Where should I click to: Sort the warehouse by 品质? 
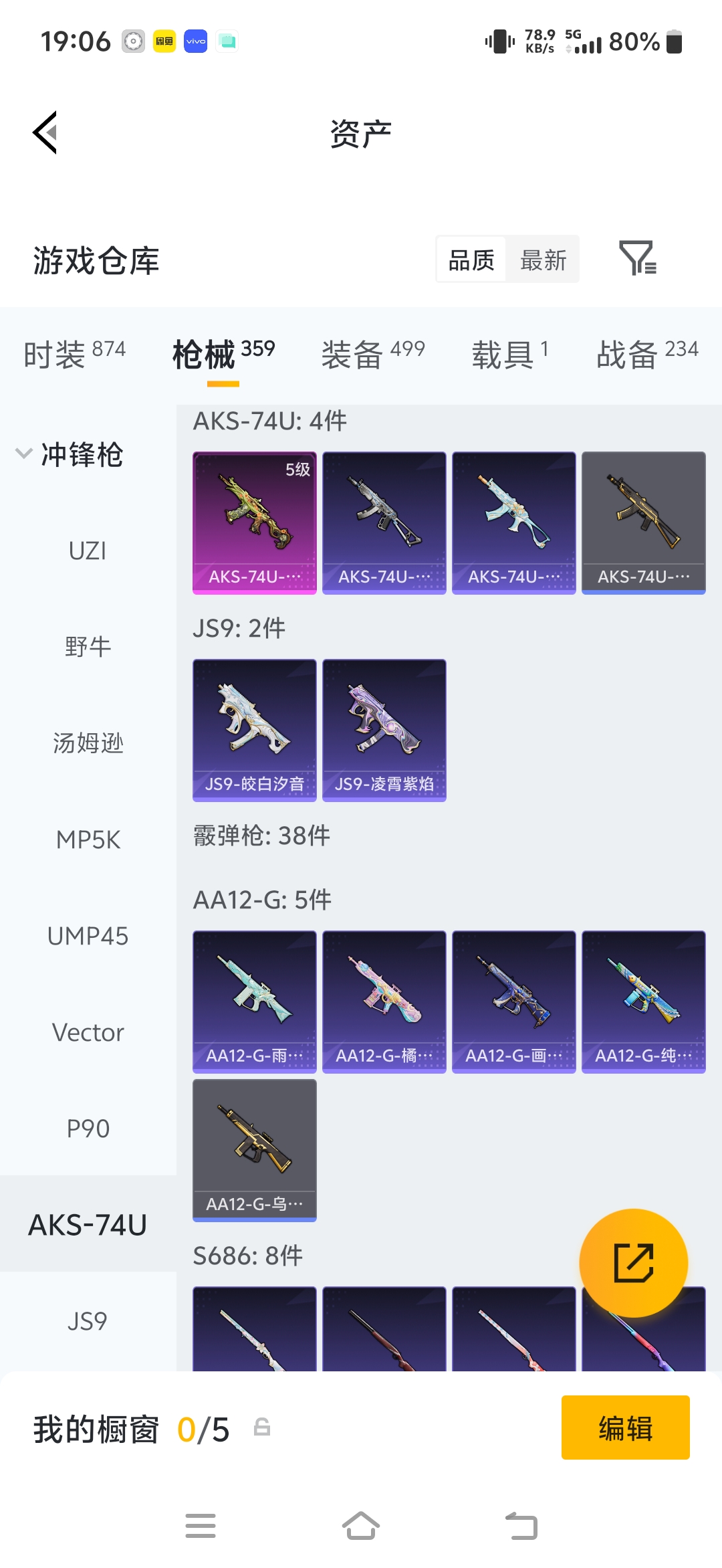pos(471,260)
